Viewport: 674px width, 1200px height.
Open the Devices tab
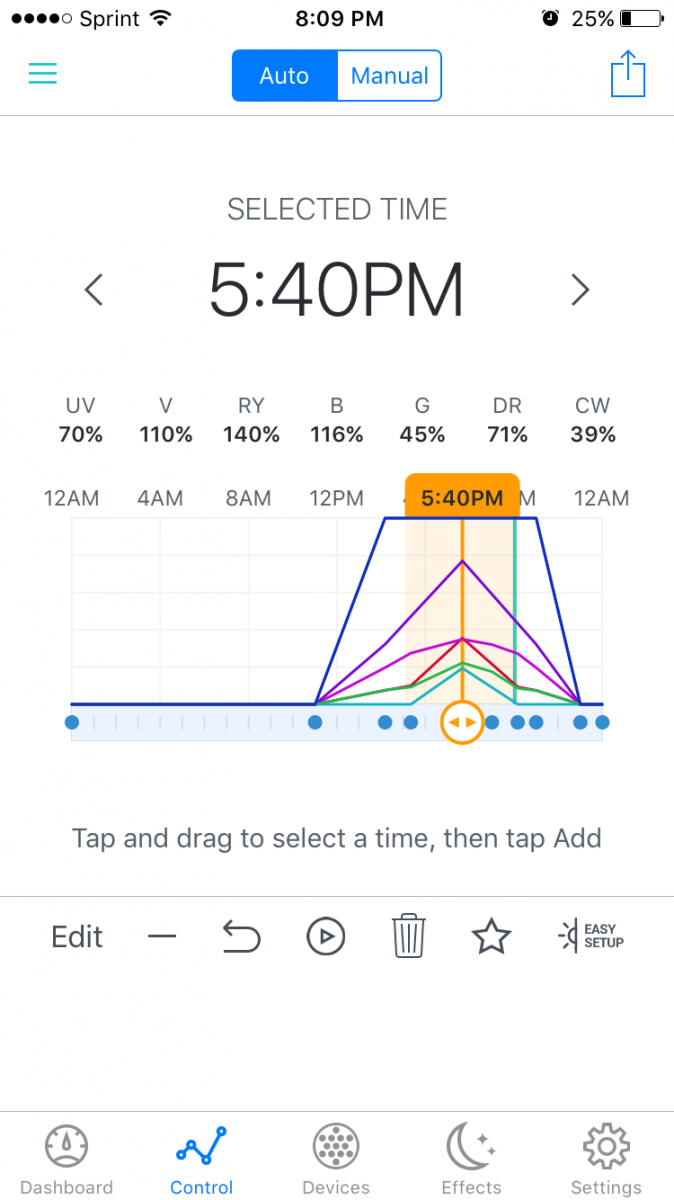pyautogui.click(x=336, y=1160)
